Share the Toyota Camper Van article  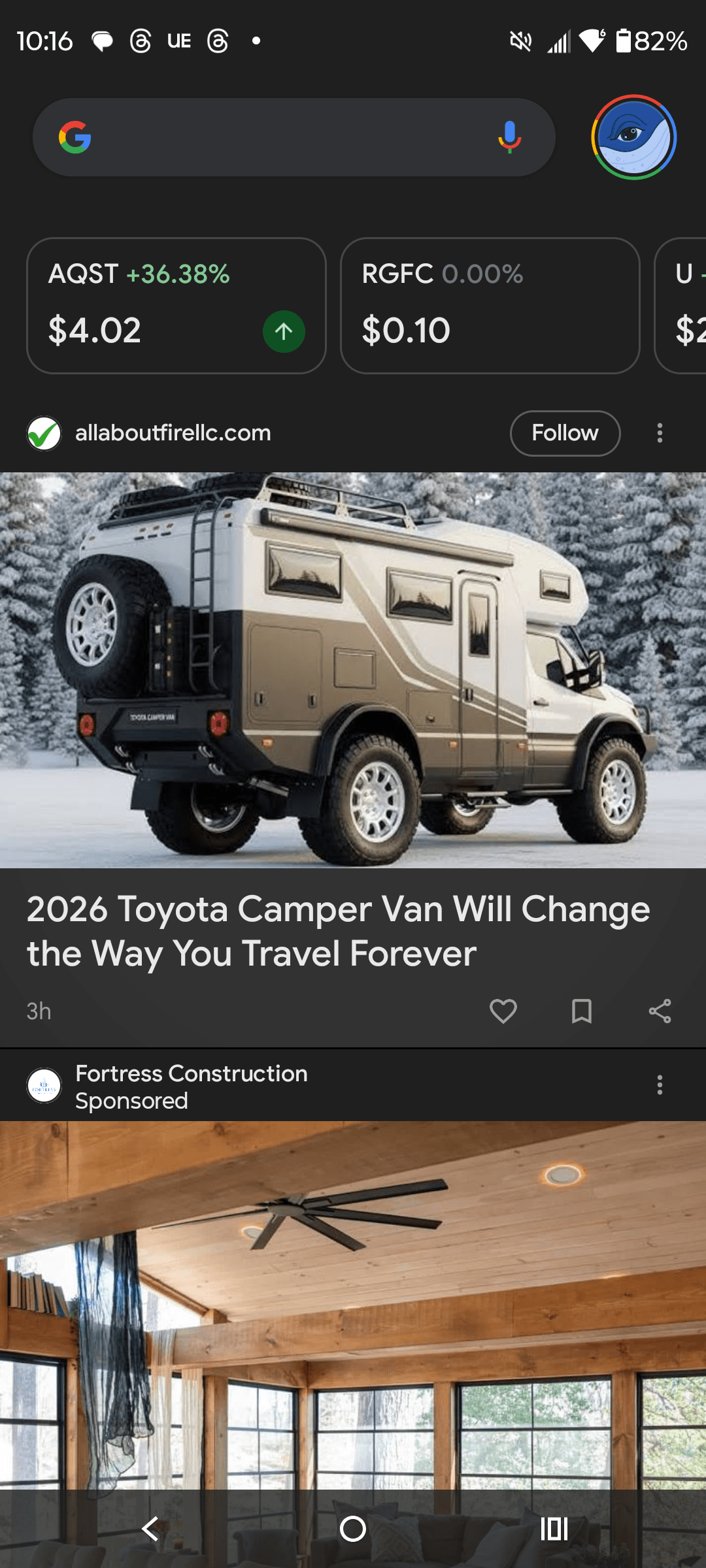point(660,1011)
